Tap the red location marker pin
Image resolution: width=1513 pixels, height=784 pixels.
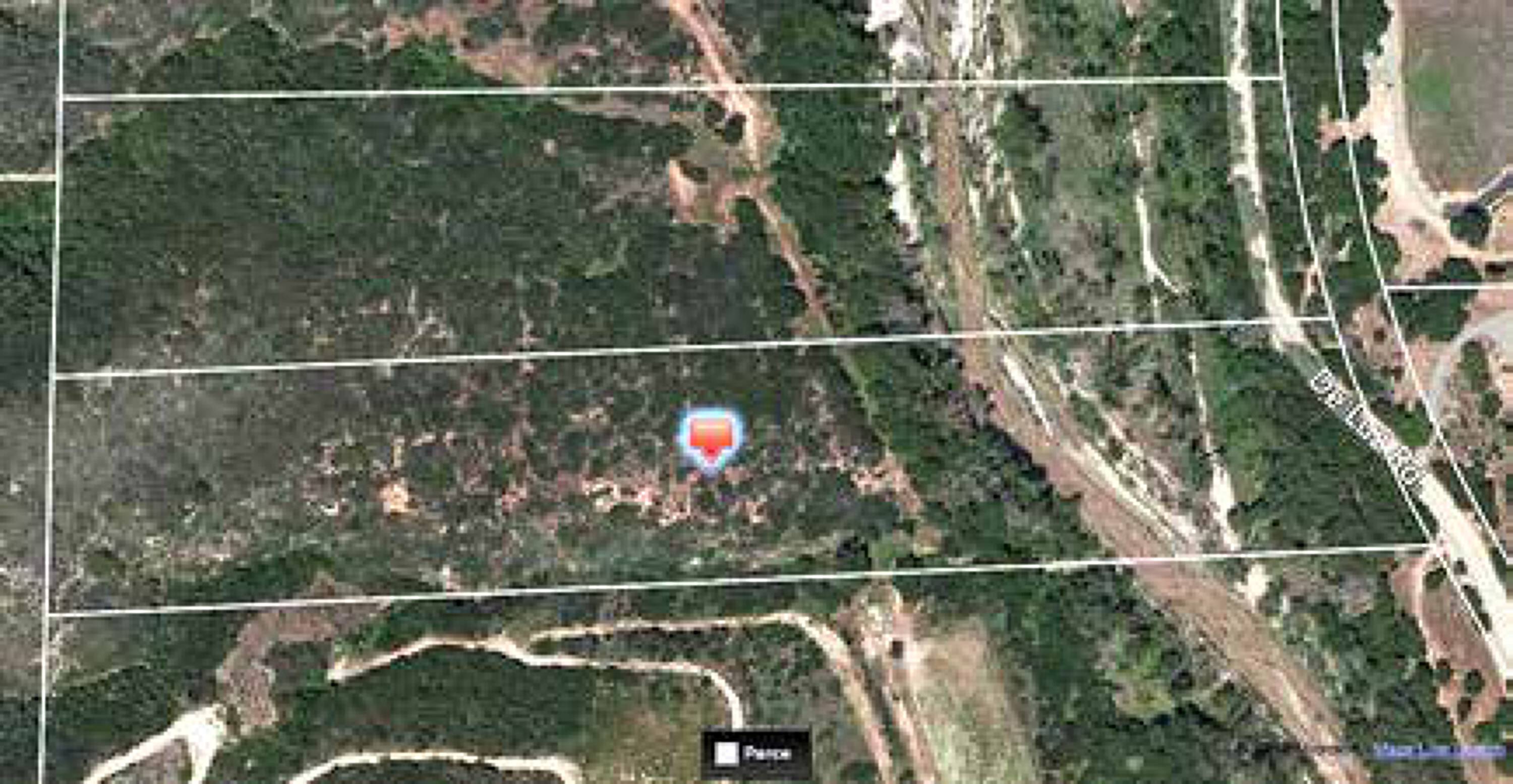(711, 441)
